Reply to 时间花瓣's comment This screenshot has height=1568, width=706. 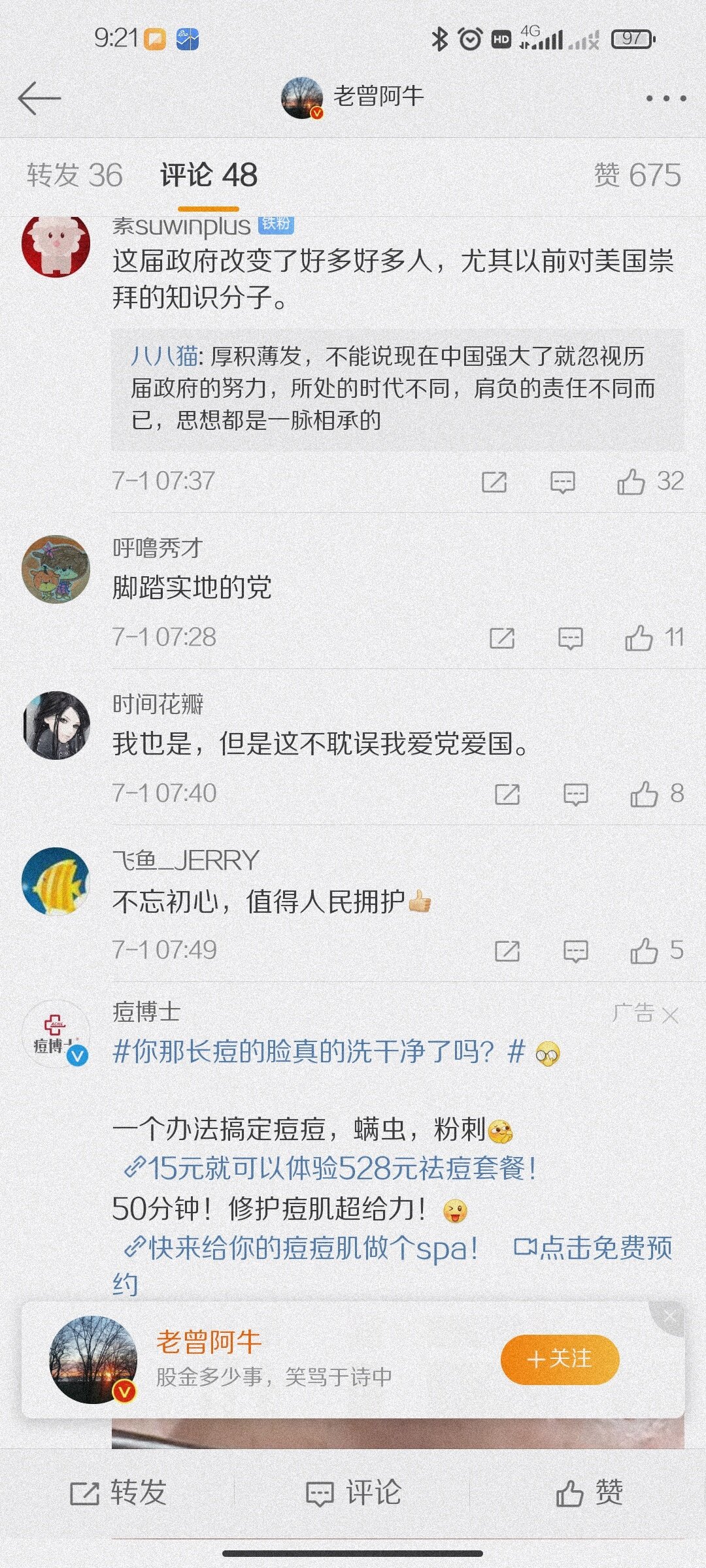(x=575, y=794)
